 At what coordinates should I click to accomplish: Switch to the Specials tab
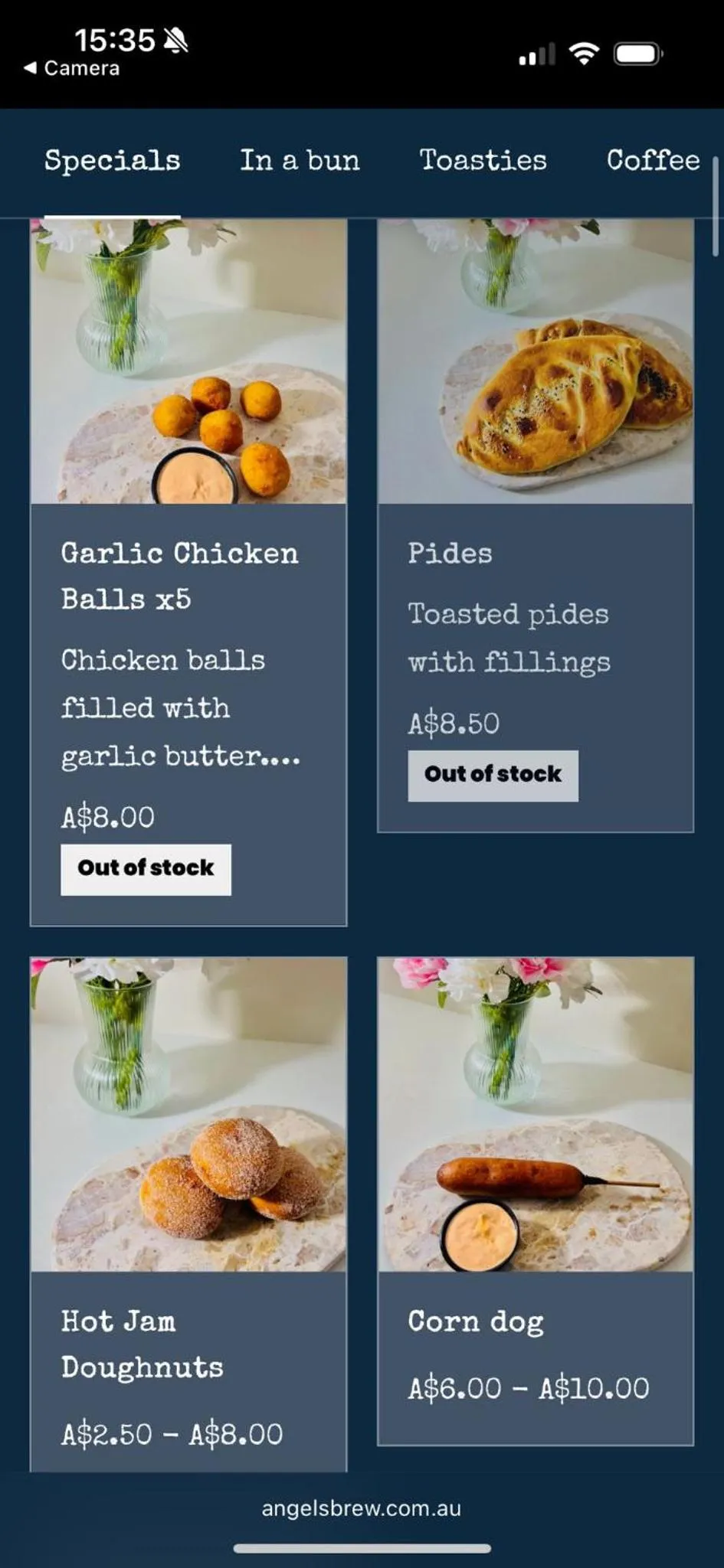(x=112, y=161)
